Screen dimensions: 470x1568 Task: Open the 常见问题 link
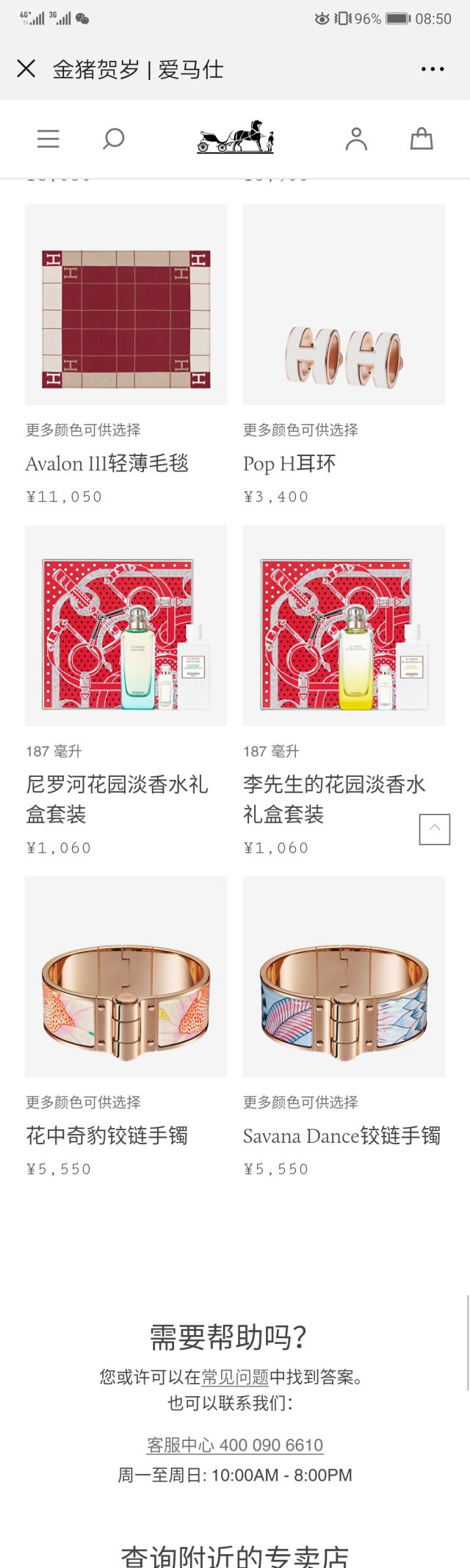(235, 1376)
